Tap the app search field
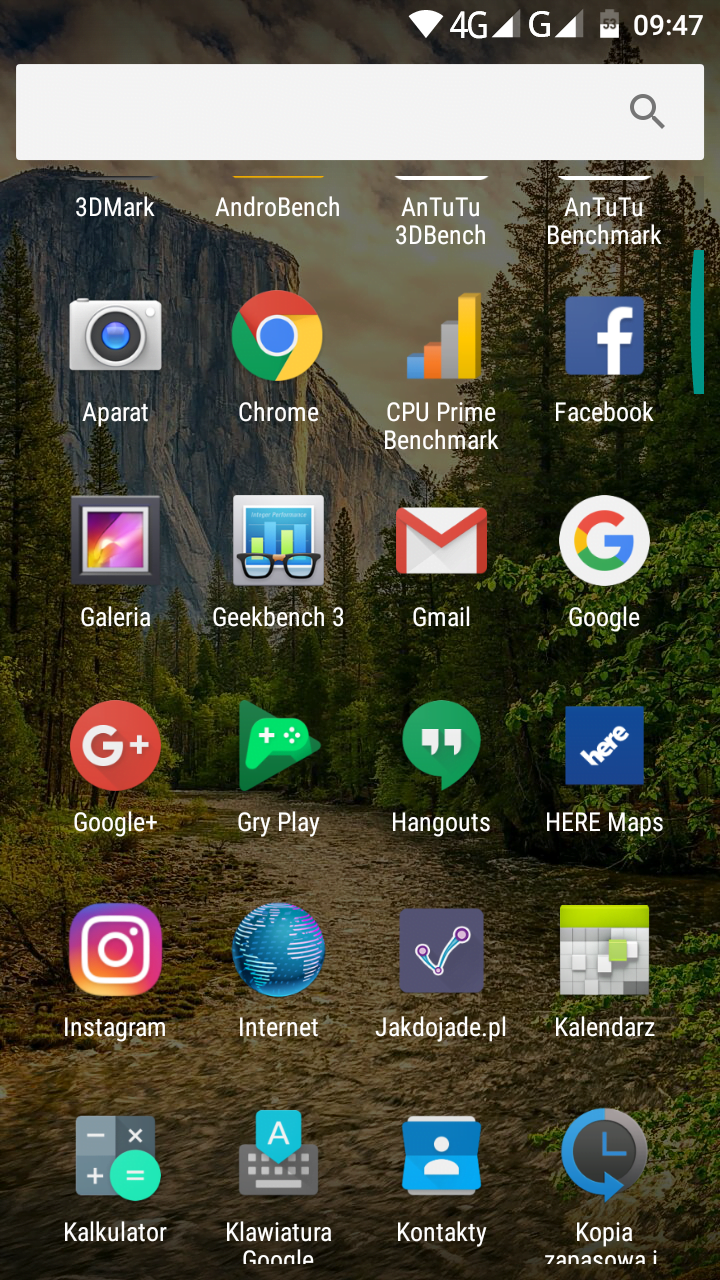Screen dimensions: 720x1280 coord(360,112)
